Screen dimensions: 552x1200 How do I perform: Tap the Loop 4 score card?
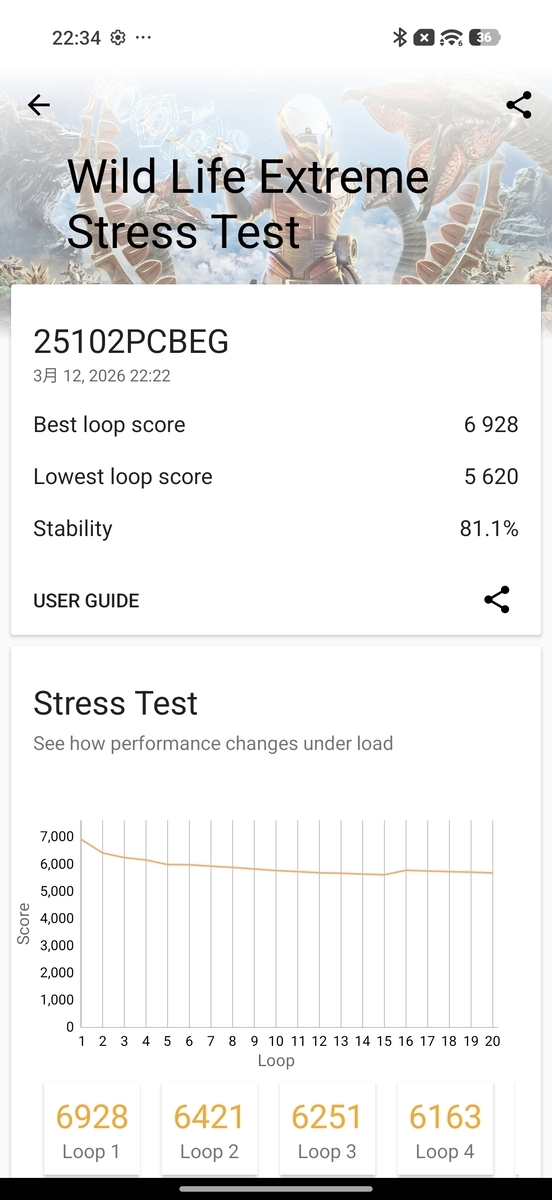click(445, 1129)
